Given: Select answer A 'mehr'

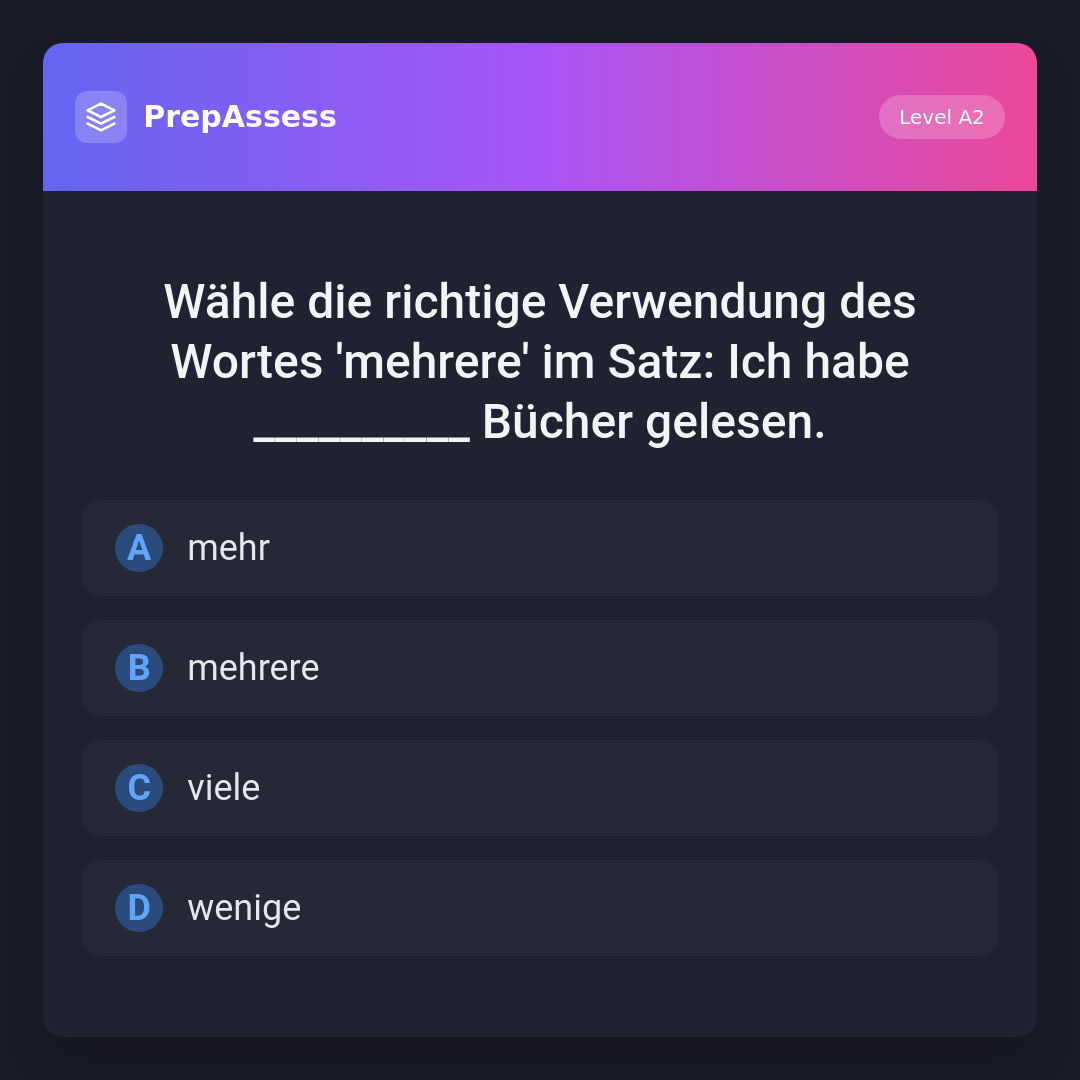Looking at the screenshot, I should click(540, 548).
